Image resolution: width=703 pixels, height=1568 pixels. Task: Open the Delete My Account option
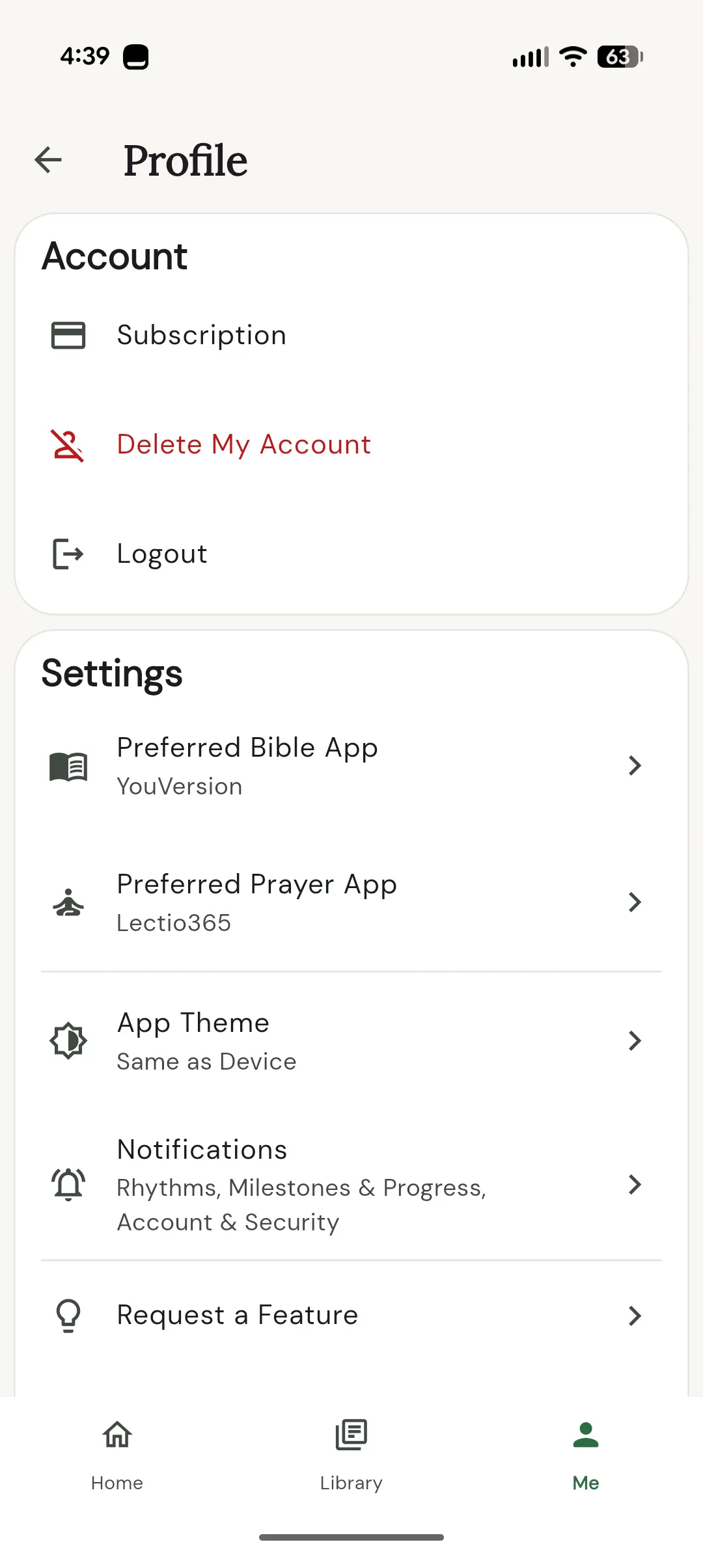243,445
